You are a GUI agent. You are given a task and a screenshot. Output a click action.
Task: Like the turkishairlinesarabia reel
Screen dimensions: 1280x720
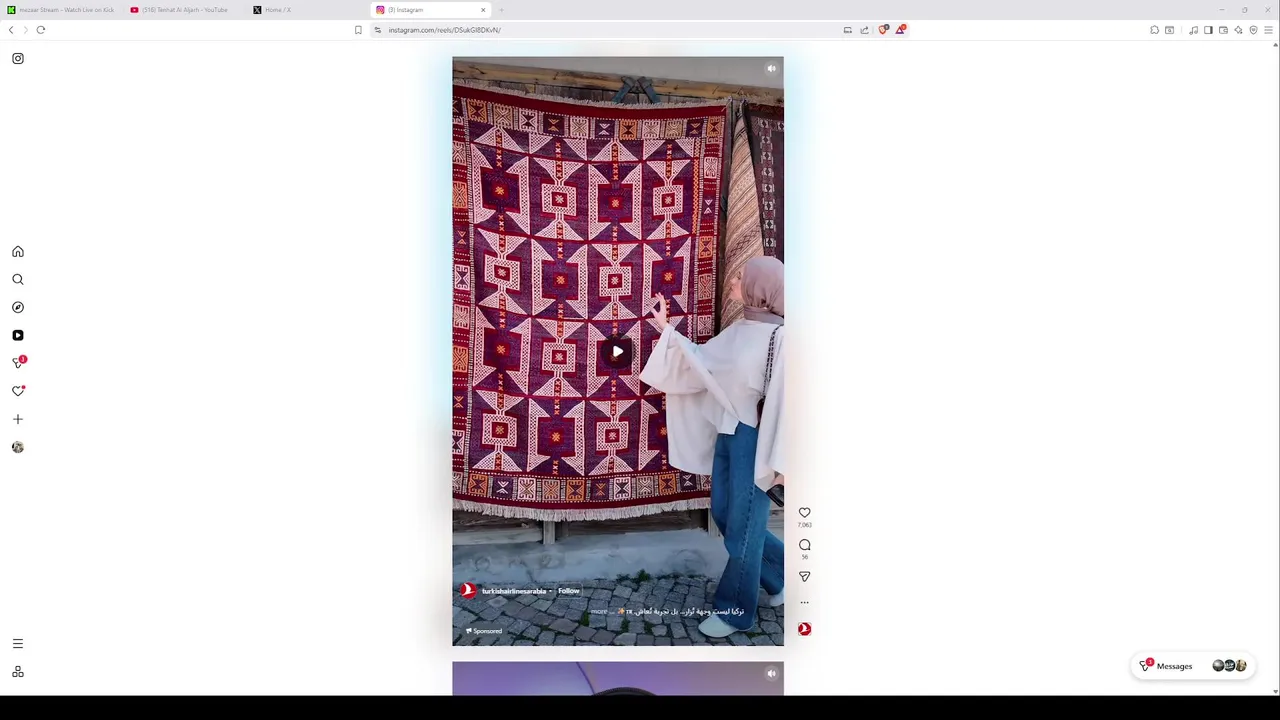pos(804,512)
